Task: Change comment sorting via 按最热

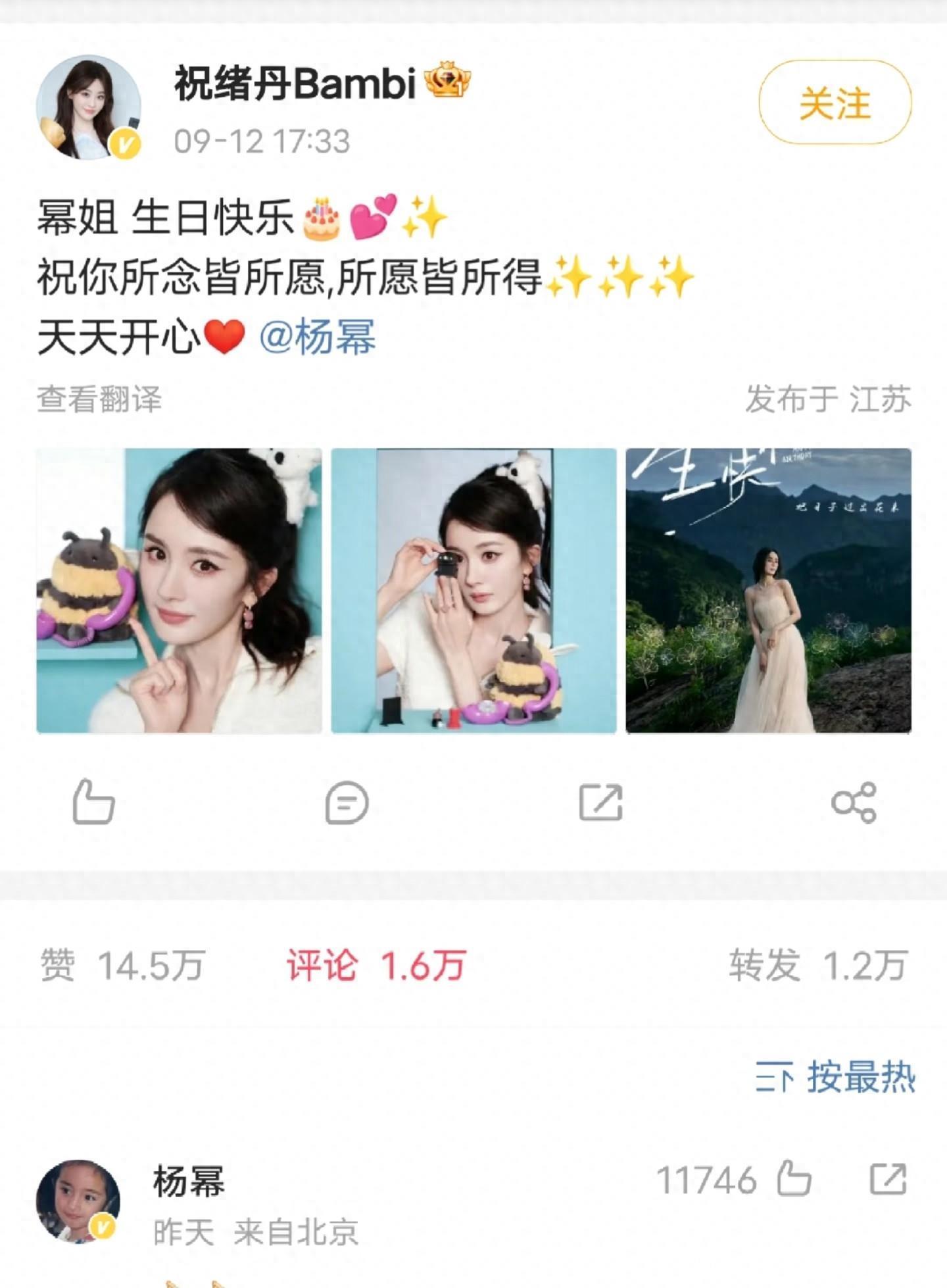Action: point(835,1077)
